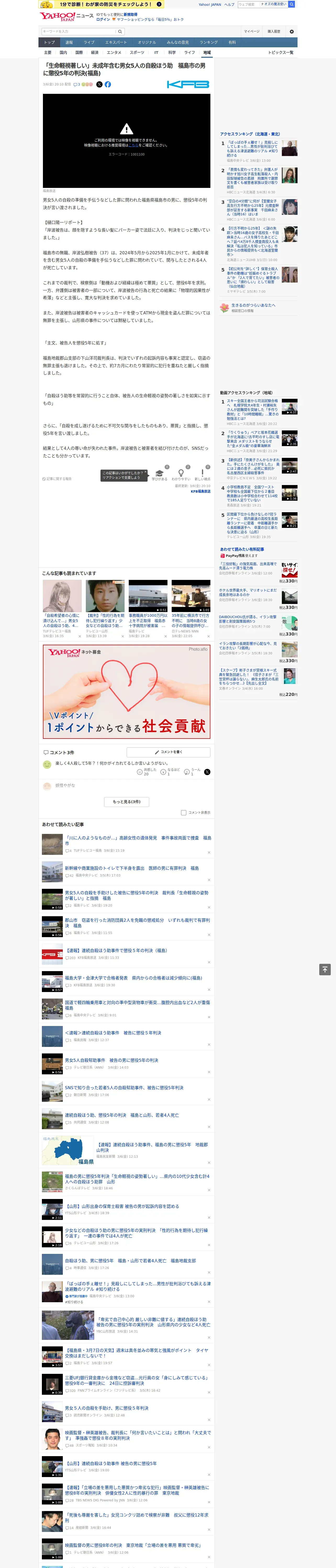Open トピックス一覧
The image size is (336, 1568).
coord(281,52)
